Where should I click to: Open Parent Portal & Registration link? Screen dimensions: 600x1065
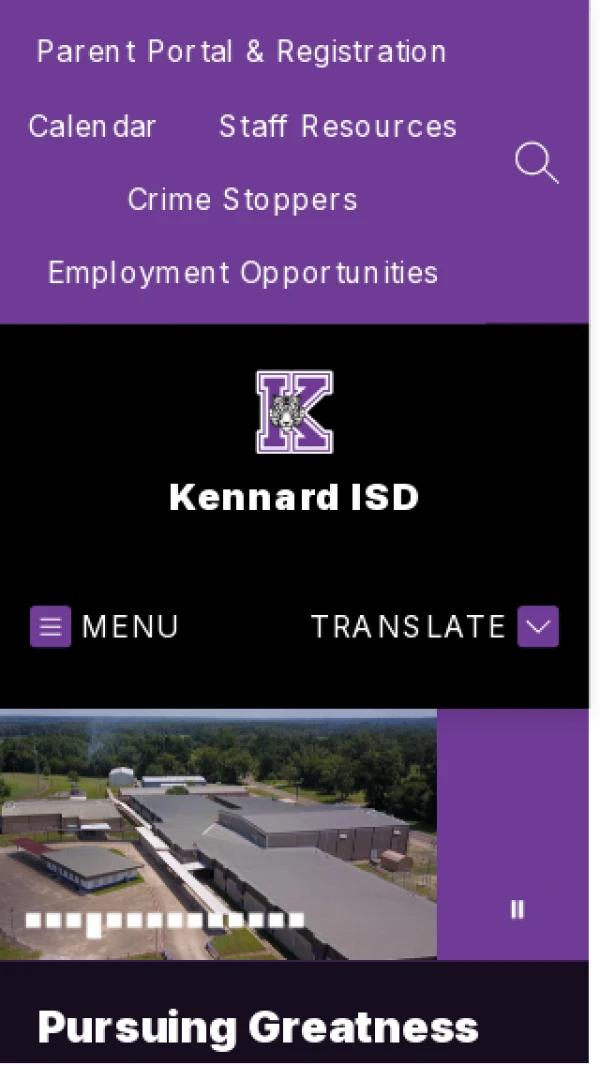point(241,52)
